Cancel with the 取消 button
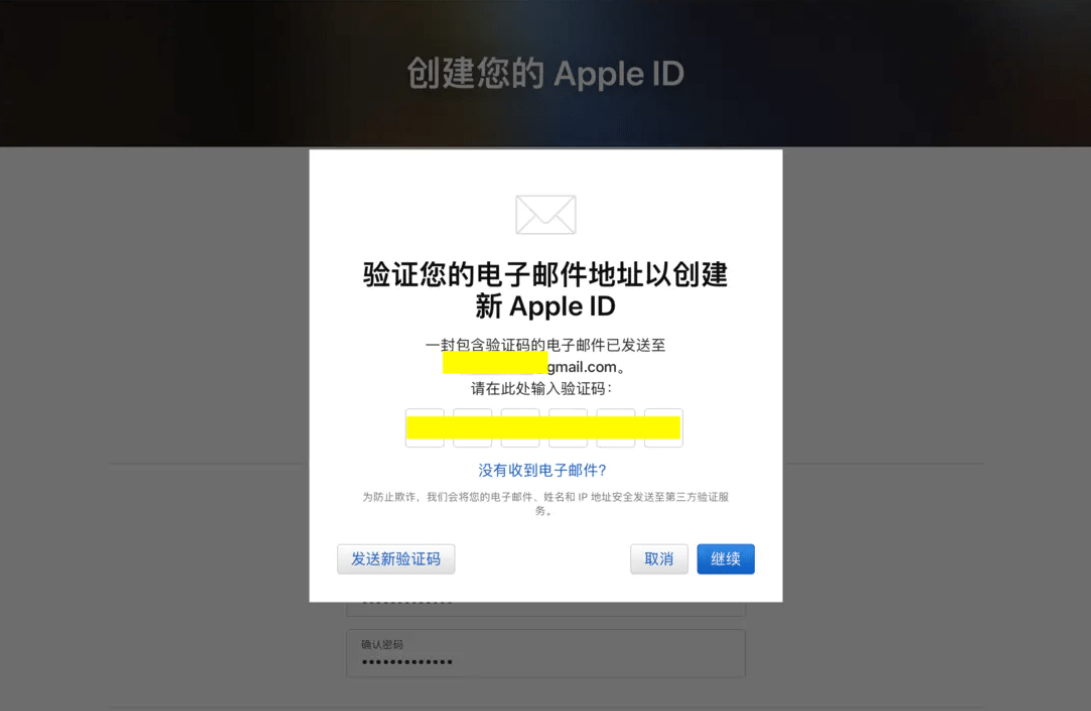The height and width of the screenshot is (711, 1091). pyautogui.click(x=658, y=559)
